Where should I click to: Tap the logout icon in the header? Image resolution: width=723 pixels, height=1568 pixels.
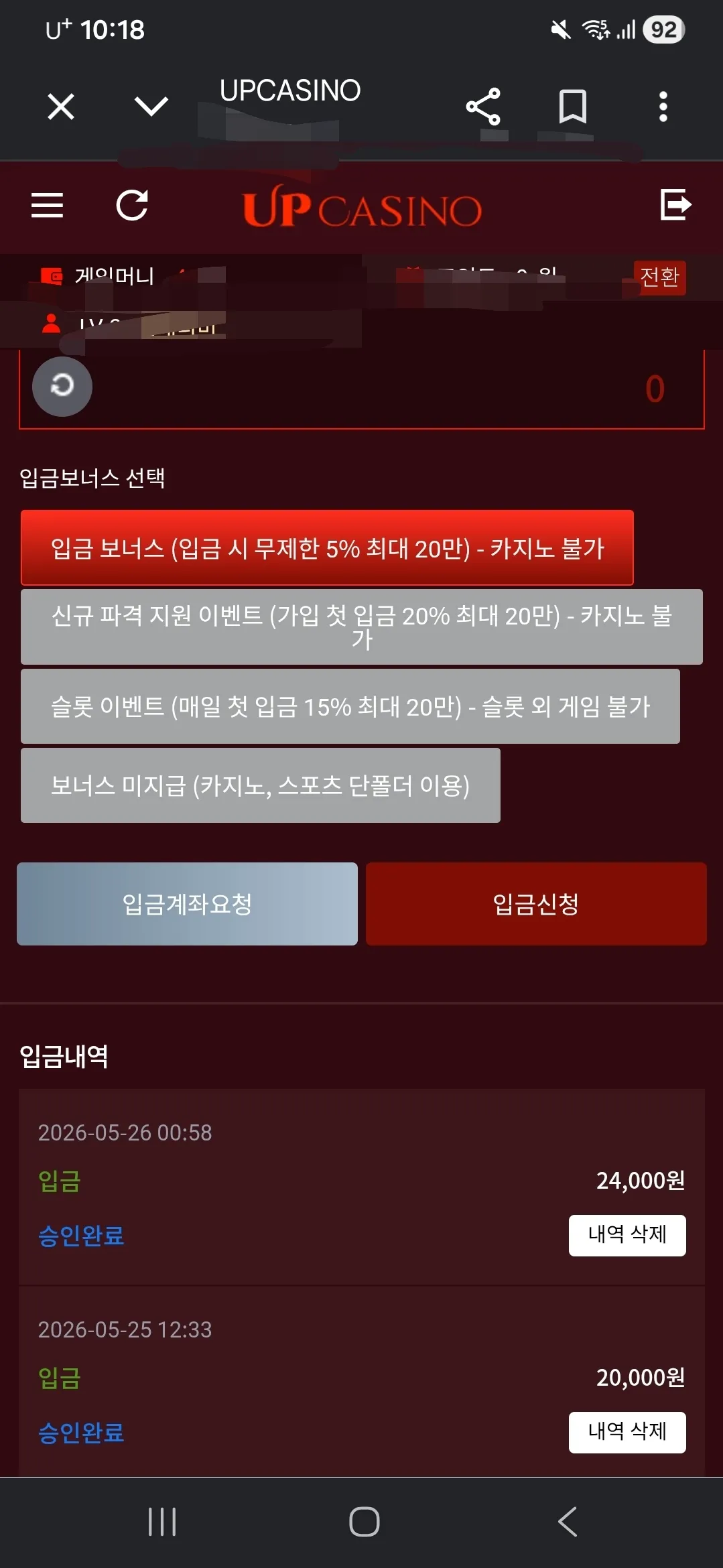point(675,204)
